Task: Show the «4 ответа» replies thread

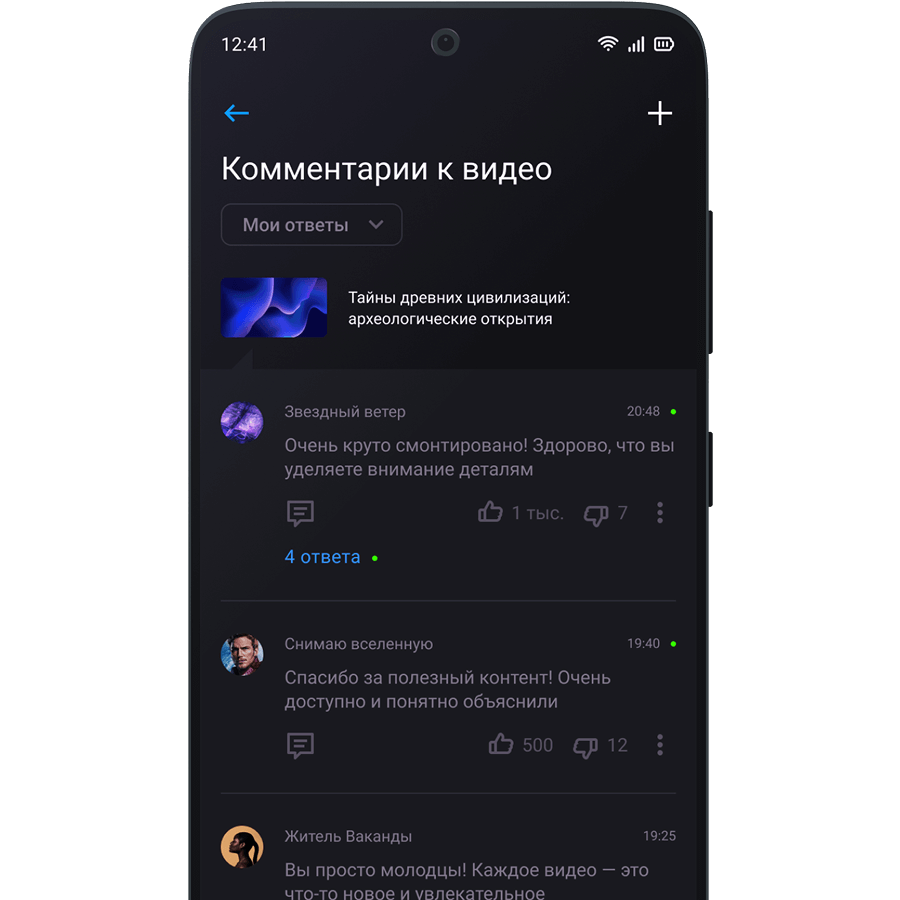Action: tap(322, 557)
